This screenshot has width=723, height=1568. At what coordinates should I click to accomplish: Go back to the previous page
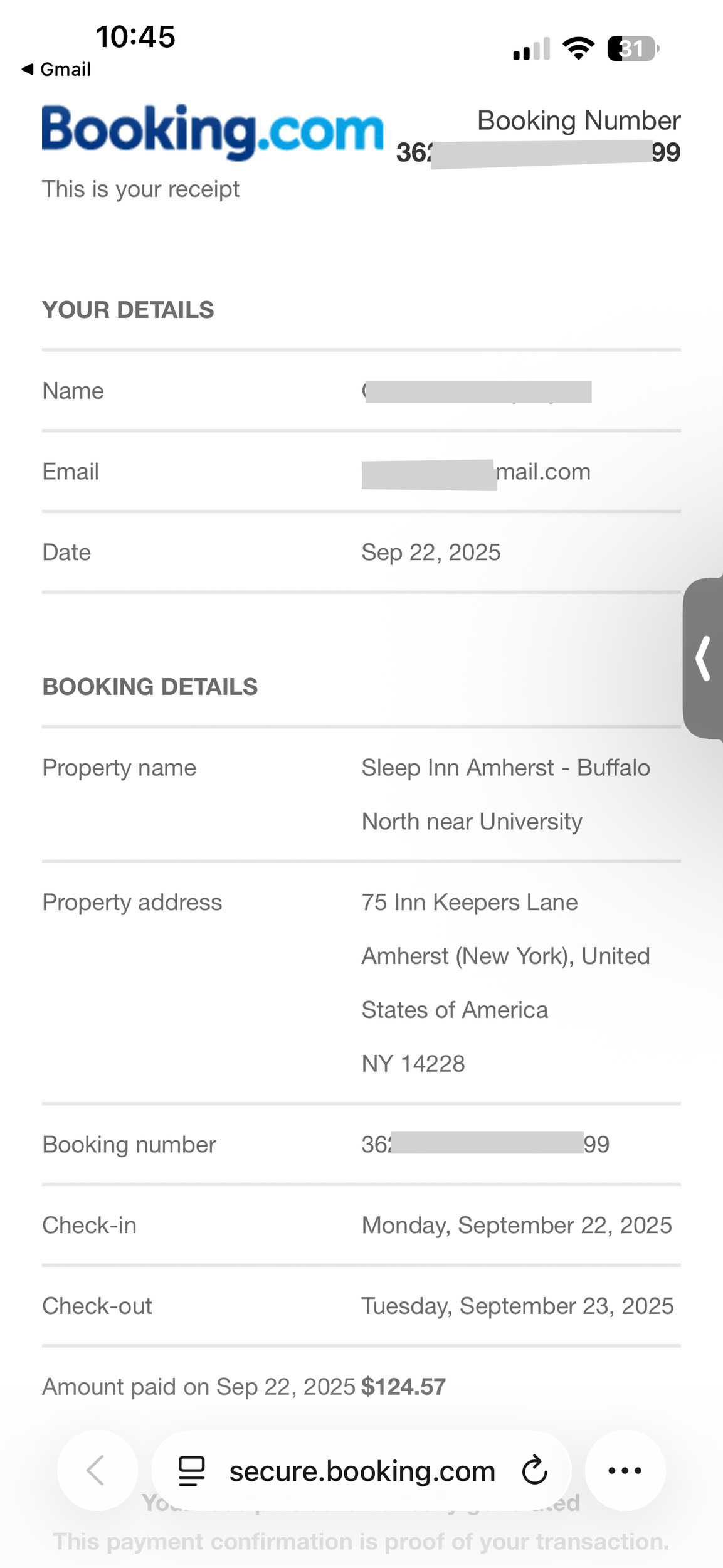(x=97, y=1470)
